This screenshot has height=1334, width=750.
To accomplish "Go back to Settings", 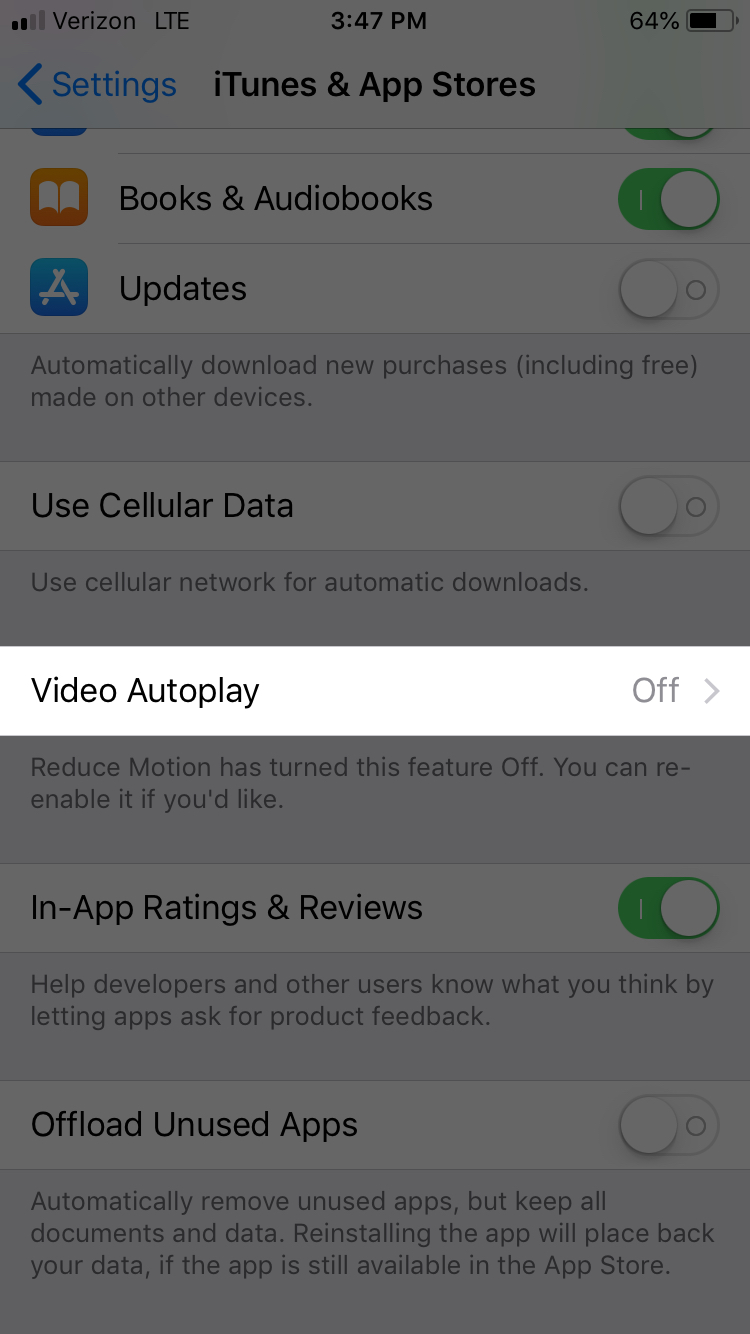I will point(97,85).
